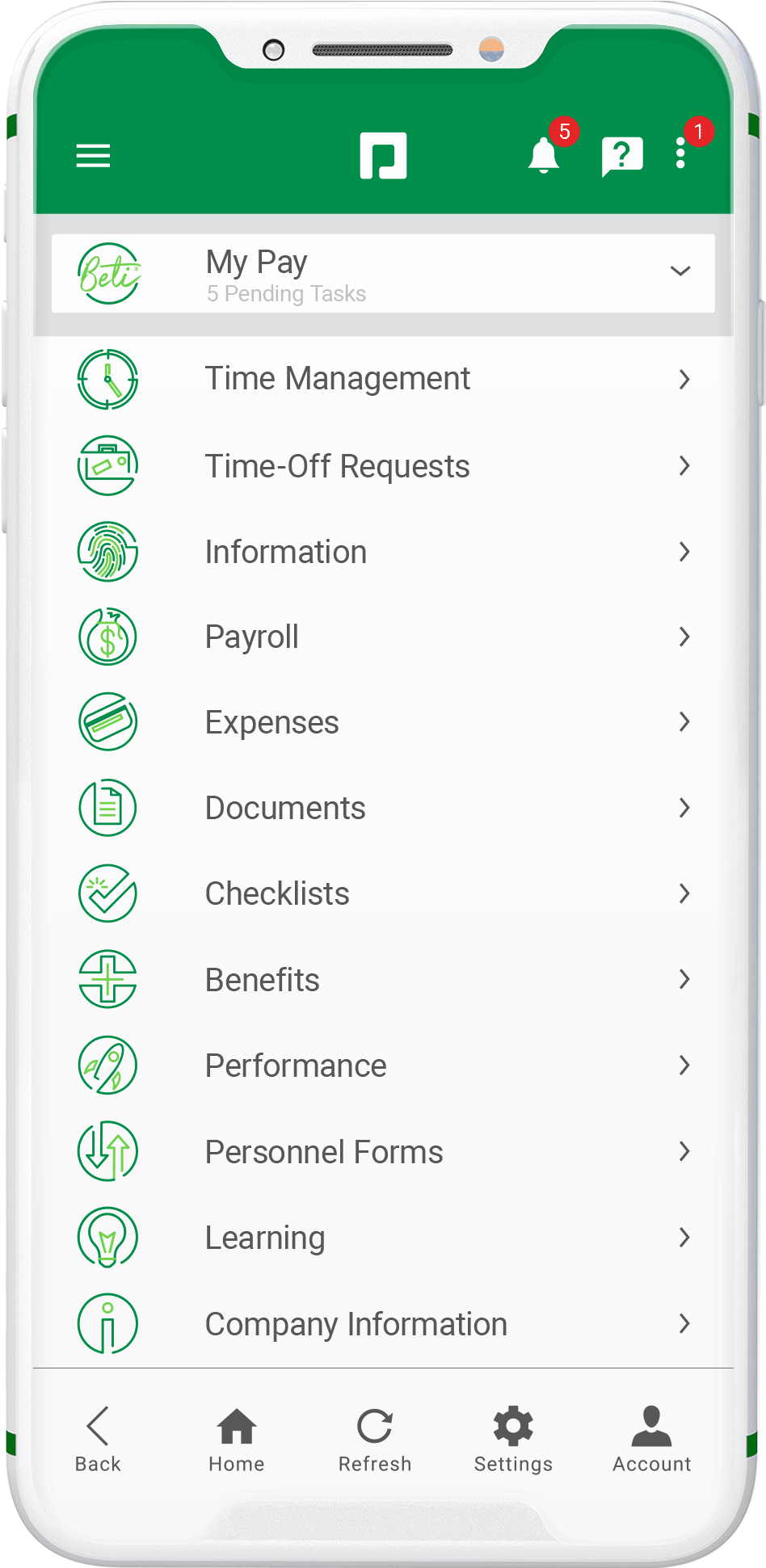Viewport: 766px width, 1568px height.
Task: Open the help question icon
Action: (621, 155)
